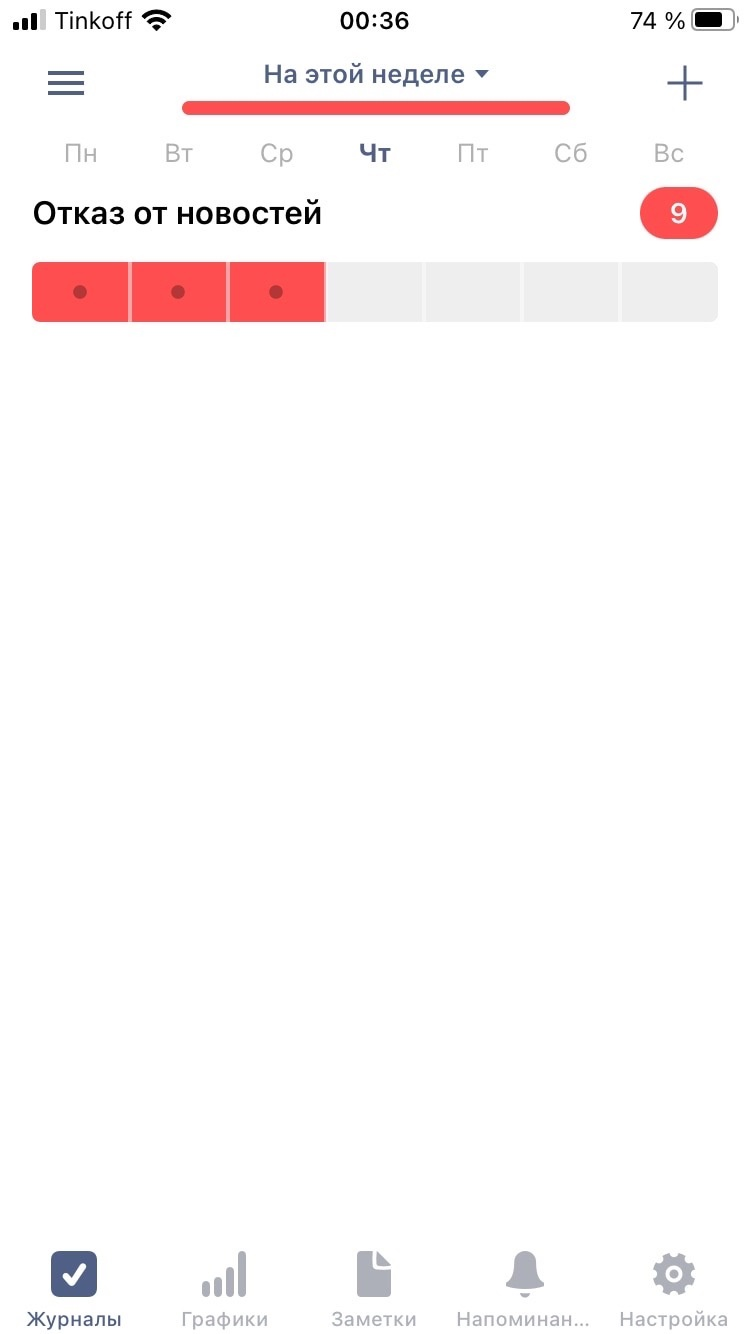Switch to the Графики tab
Screen dimensions: 750x1334
point(224,1290)
